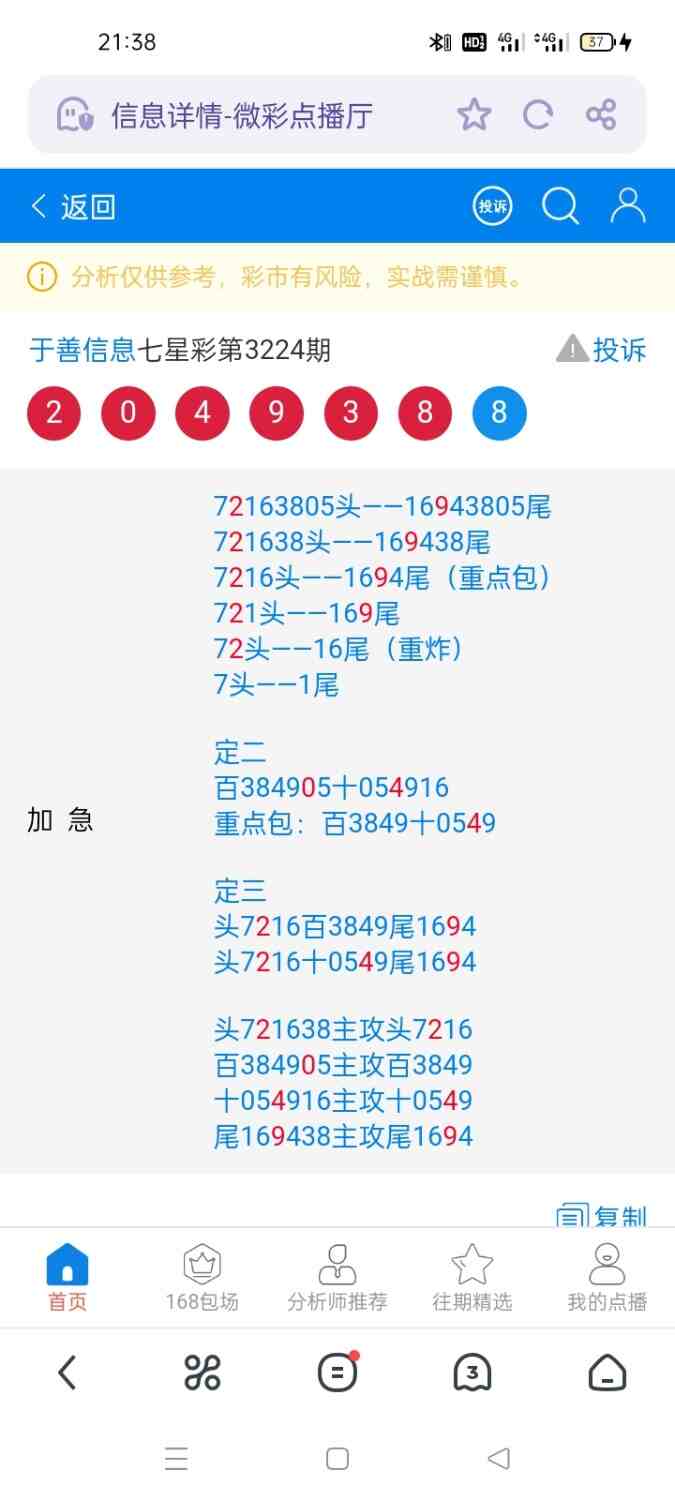Open the browser menu button
The height and width of the screenshot is (1500, 675).
tap(337, 1373)
